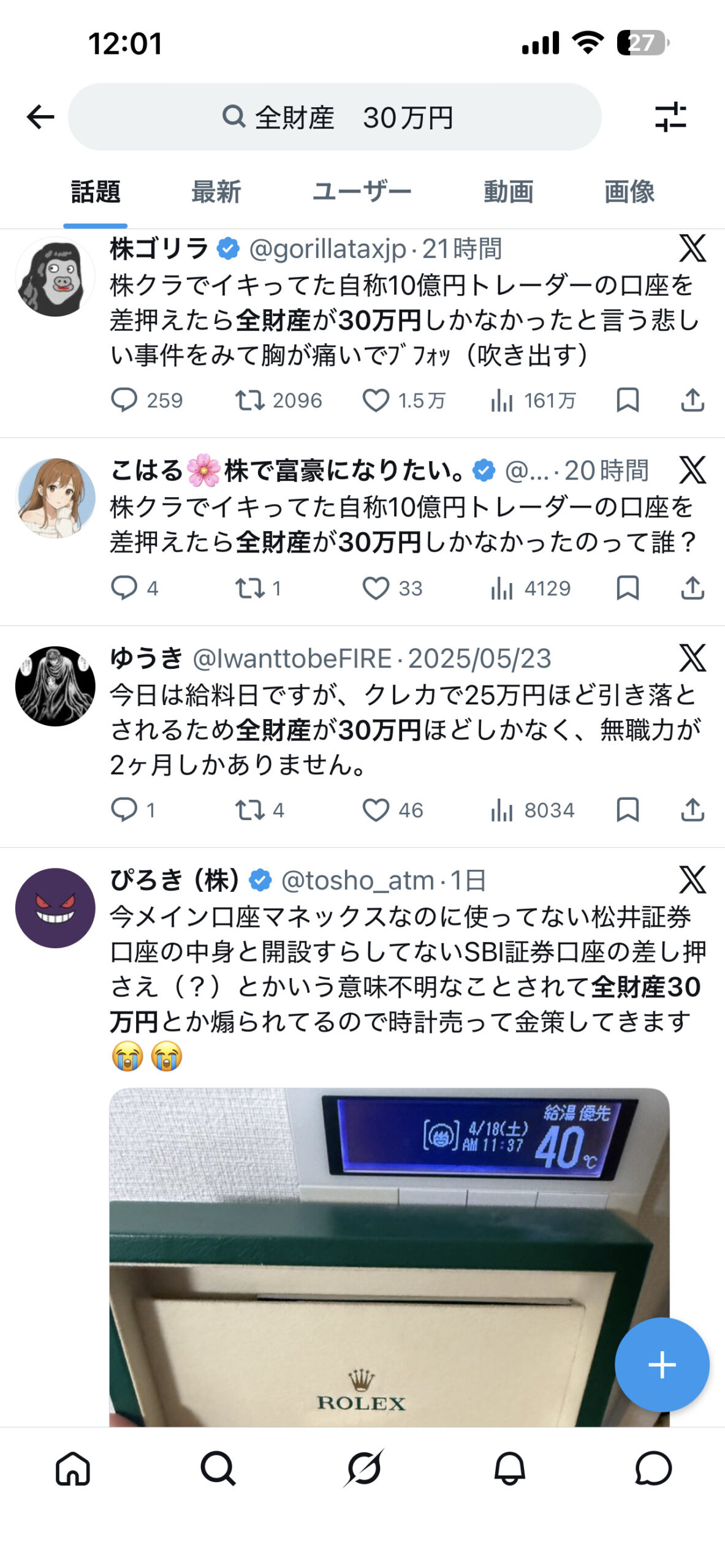Open 株ゴリラ's profile avatar
This screenshot has height=1568, width=725.
55,277
